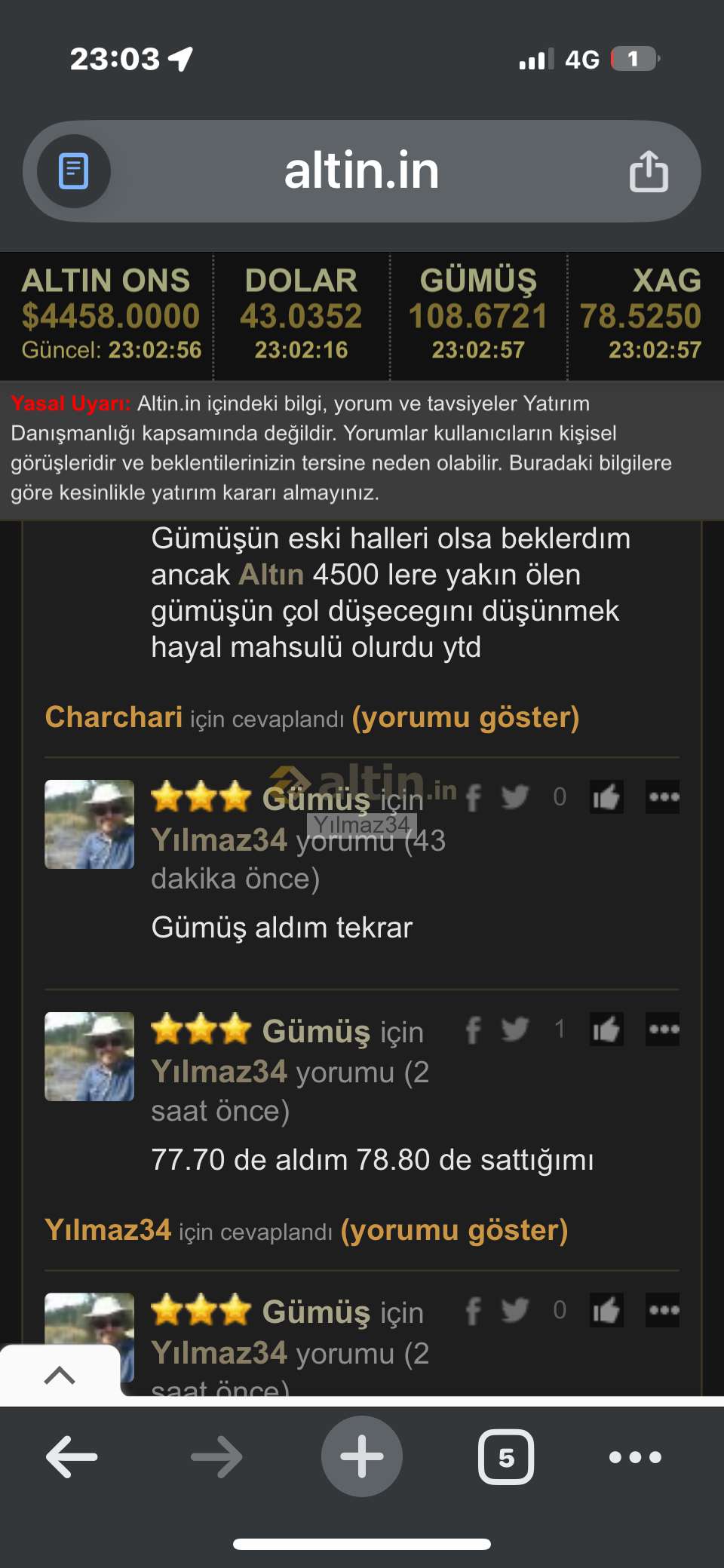Show the comment replied to Charchari
This screenshot has height=1568, width=724.
point(465,717)
